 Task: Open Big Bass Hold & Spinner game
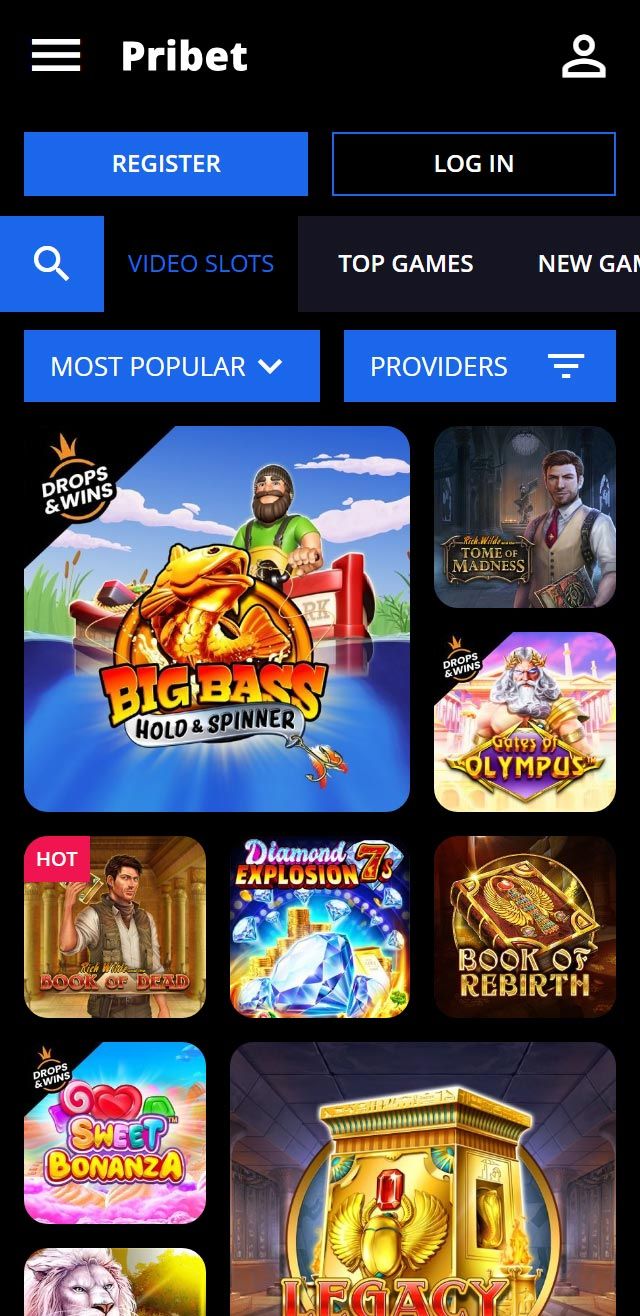[217, 619]
